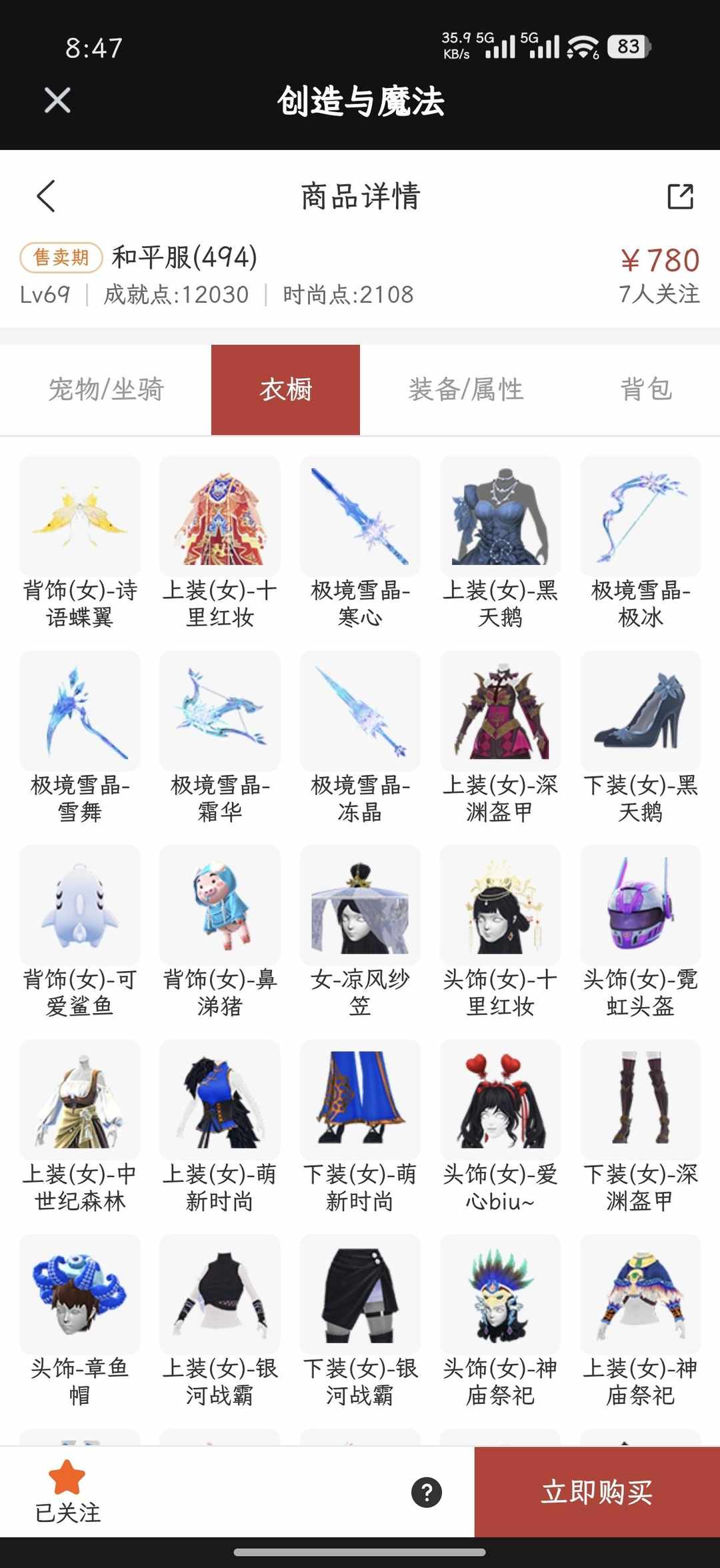Select the 下装(女)-黑天鹅 heels item

(639, 712)
